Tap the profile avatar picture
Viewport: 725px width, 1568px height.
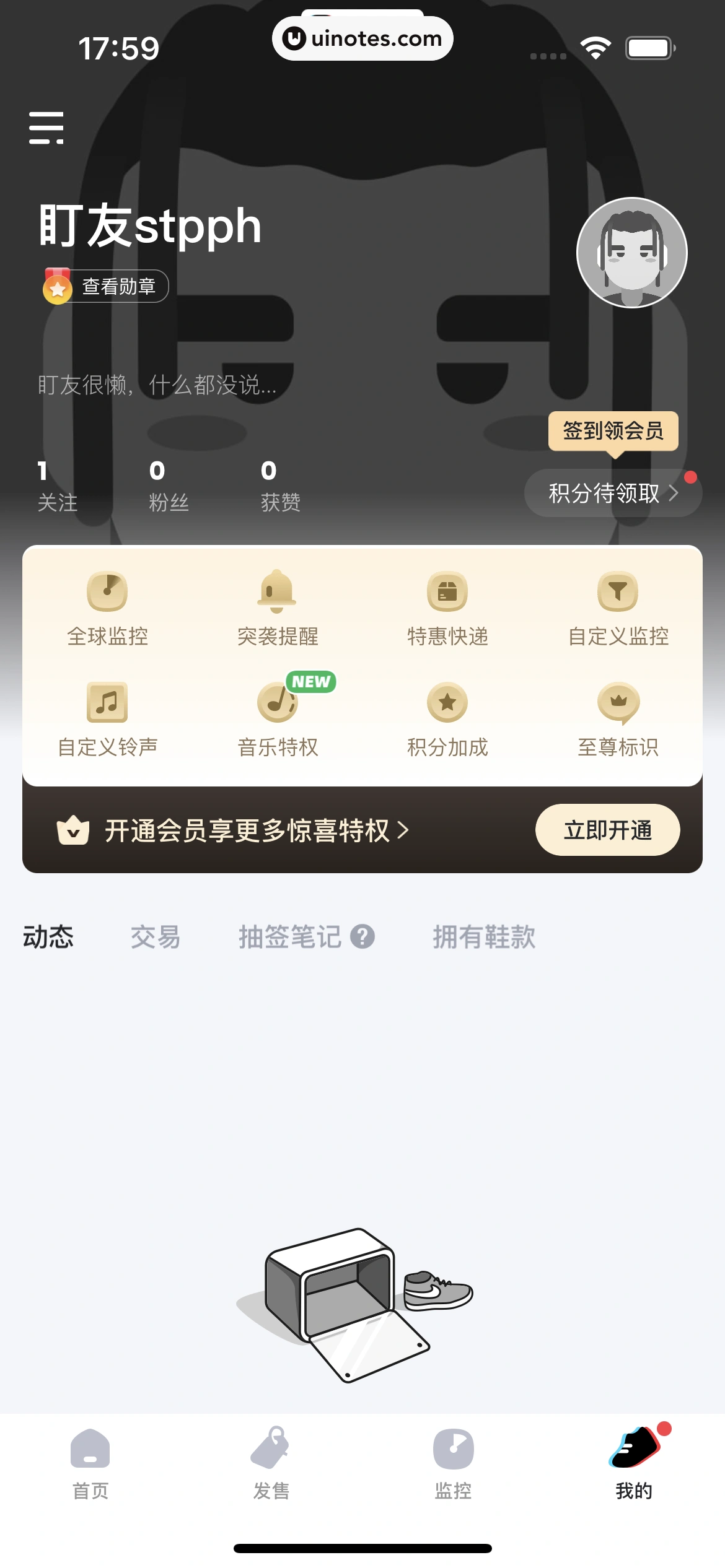click(x=631, y=253)
